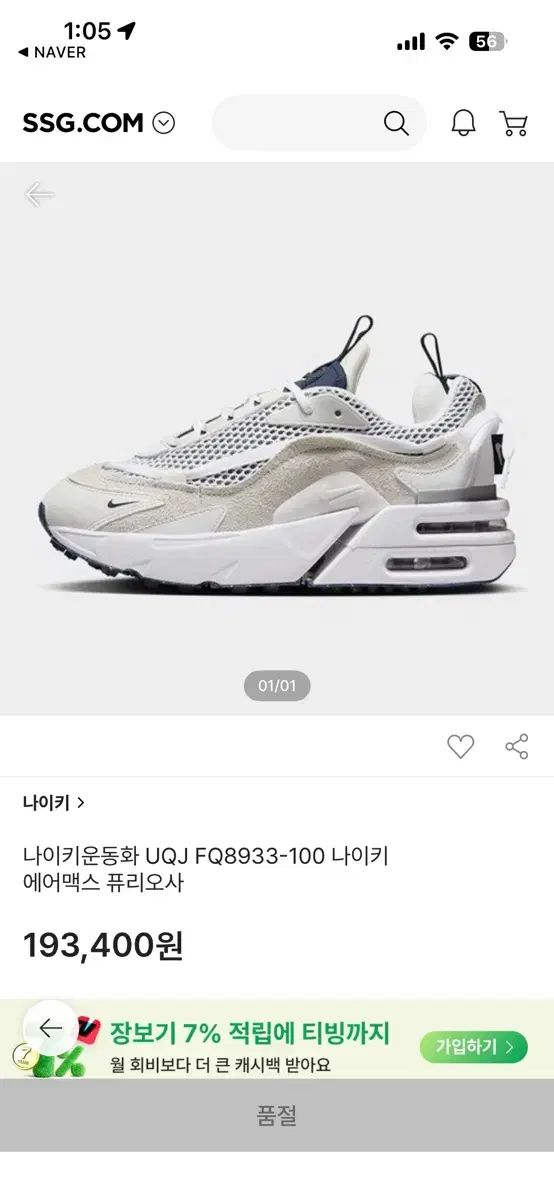
Task: Open the notifications bell
Action: pos(464,123)
